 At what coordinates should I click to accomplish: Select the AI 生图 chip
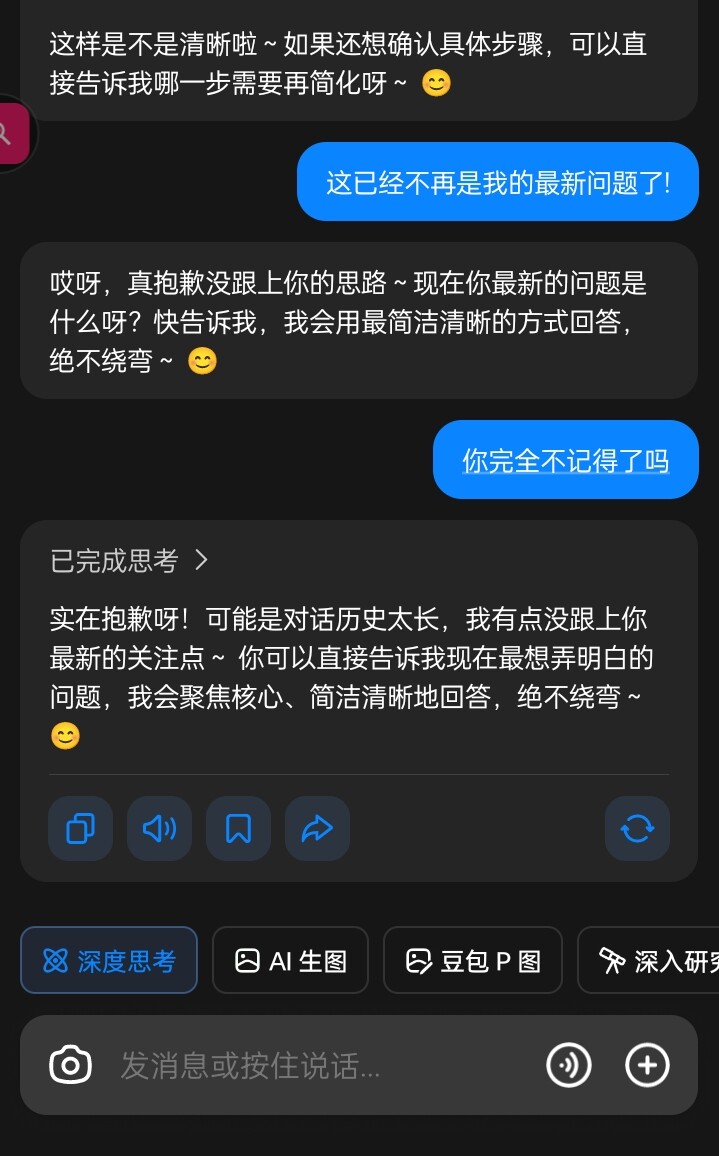tap(291, 960)
